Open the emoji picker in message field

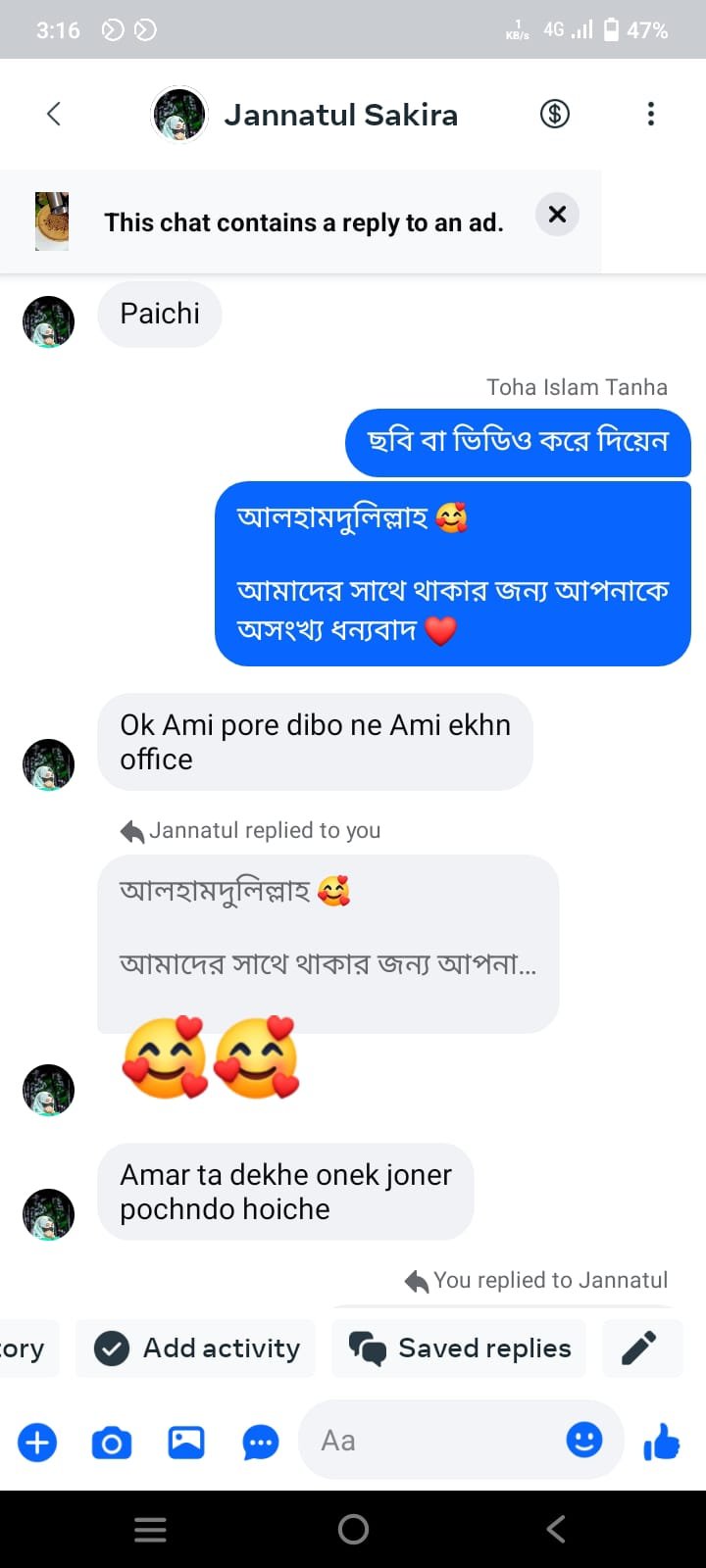tap(584, 1441)
